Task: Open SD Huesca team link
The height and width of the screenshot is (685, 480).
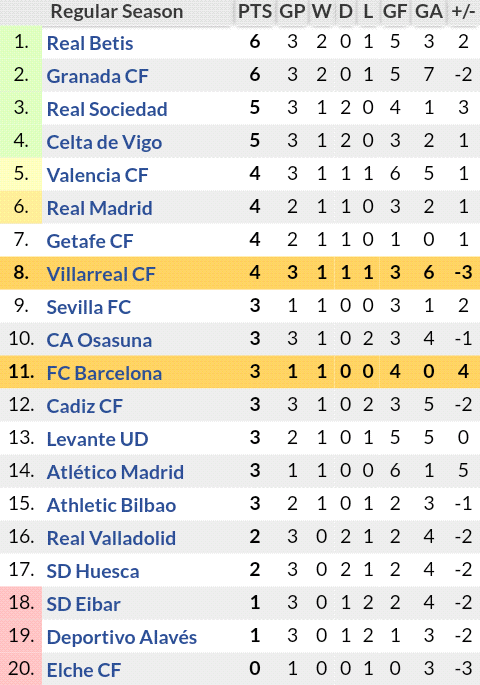Action: point(93,571)
